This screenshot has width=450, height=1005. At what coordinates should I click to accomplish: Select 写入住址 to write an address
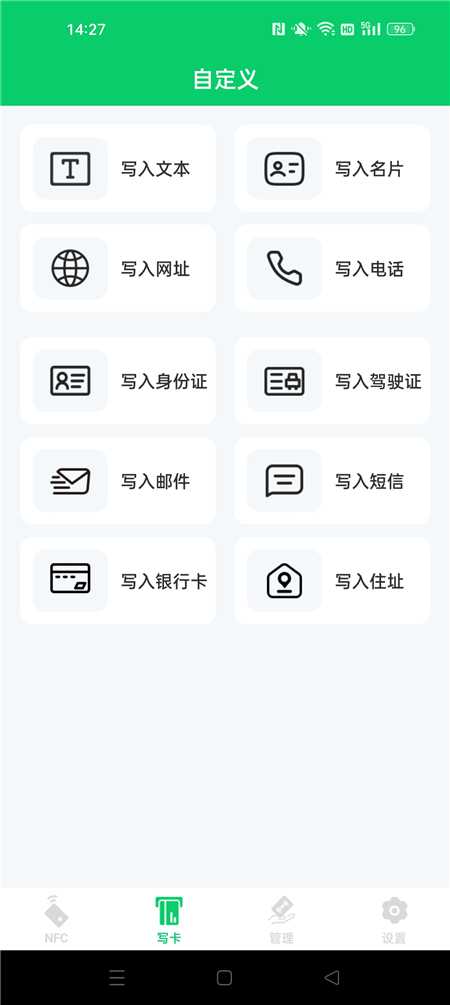pyautogui.click(x=332, y=581)
